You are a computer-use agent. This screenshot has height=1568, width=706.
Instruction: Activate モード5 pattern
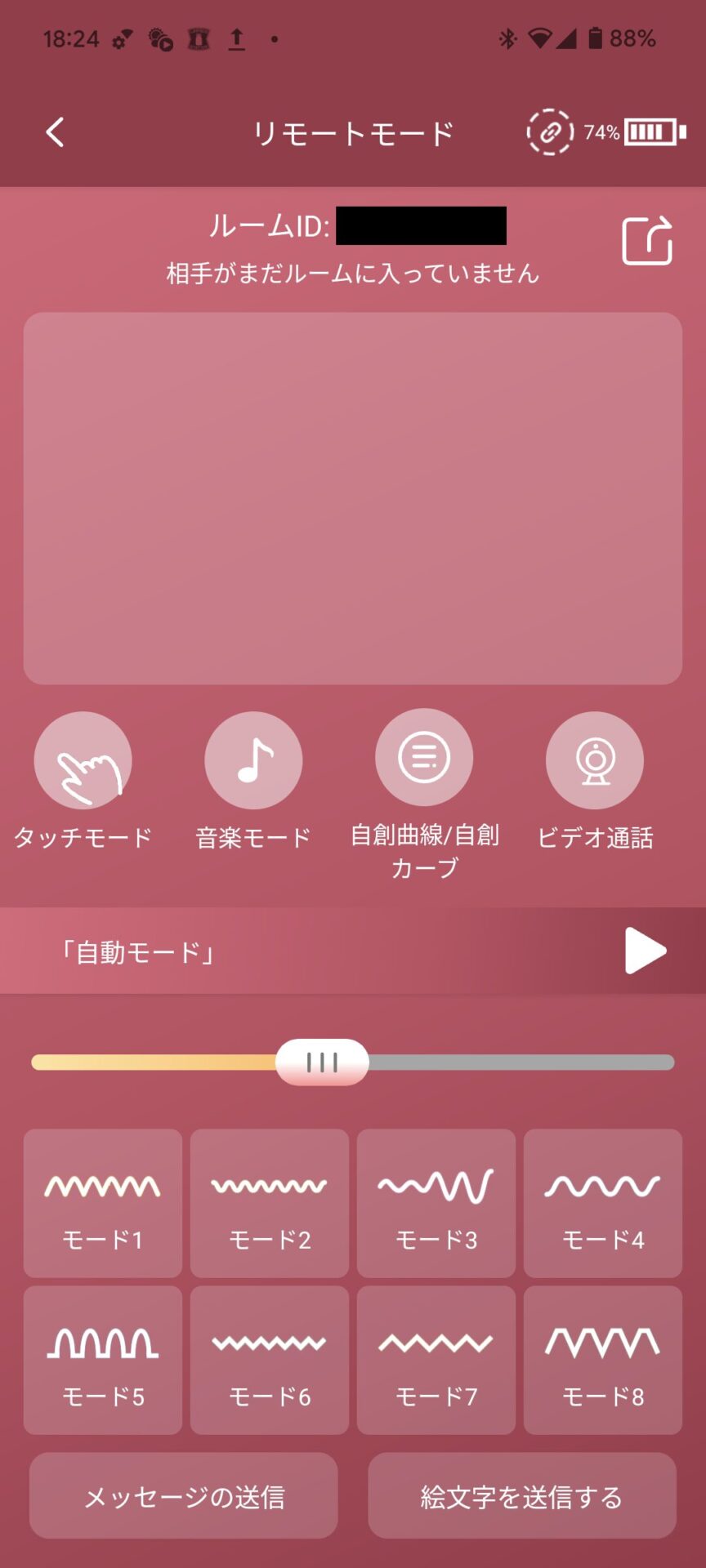[x=103, y=1360]
